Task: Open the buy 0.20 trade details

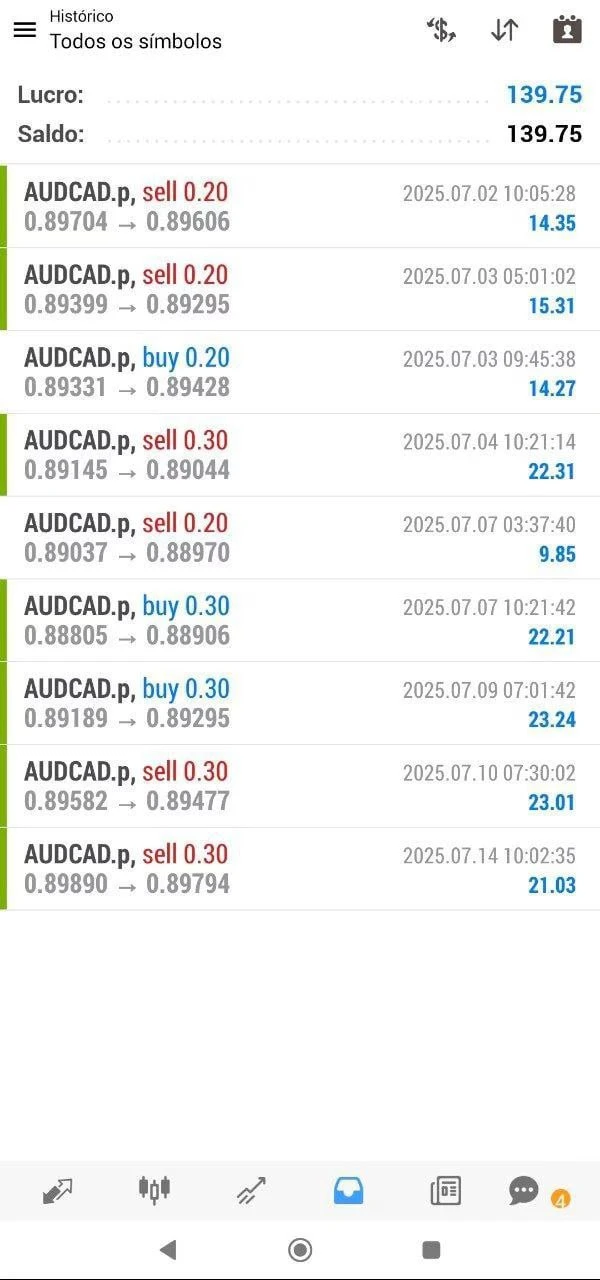Action: pos(300,373)
